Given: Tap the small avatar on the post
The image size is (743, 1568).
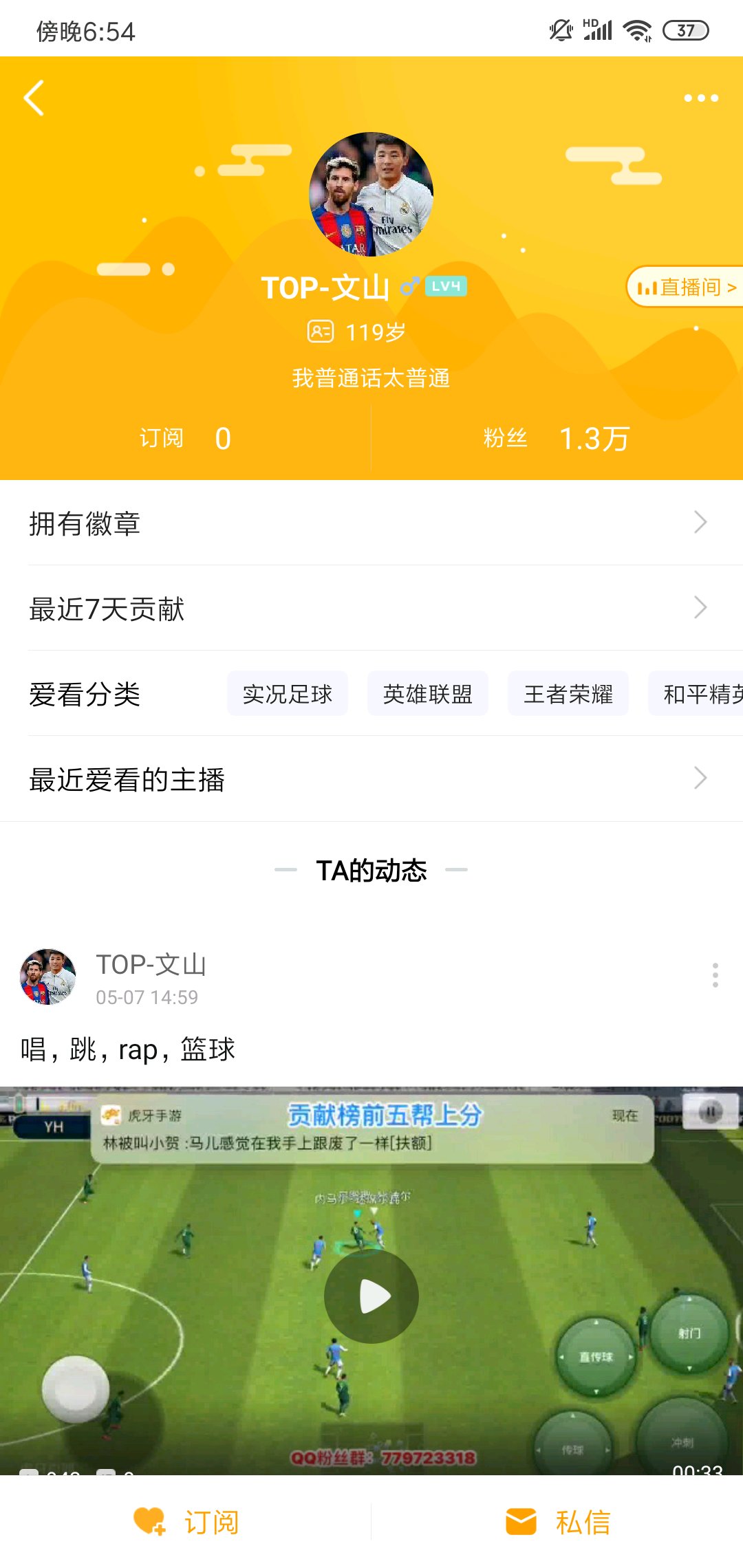Looking at the screenshot, I should click(48, 977).
